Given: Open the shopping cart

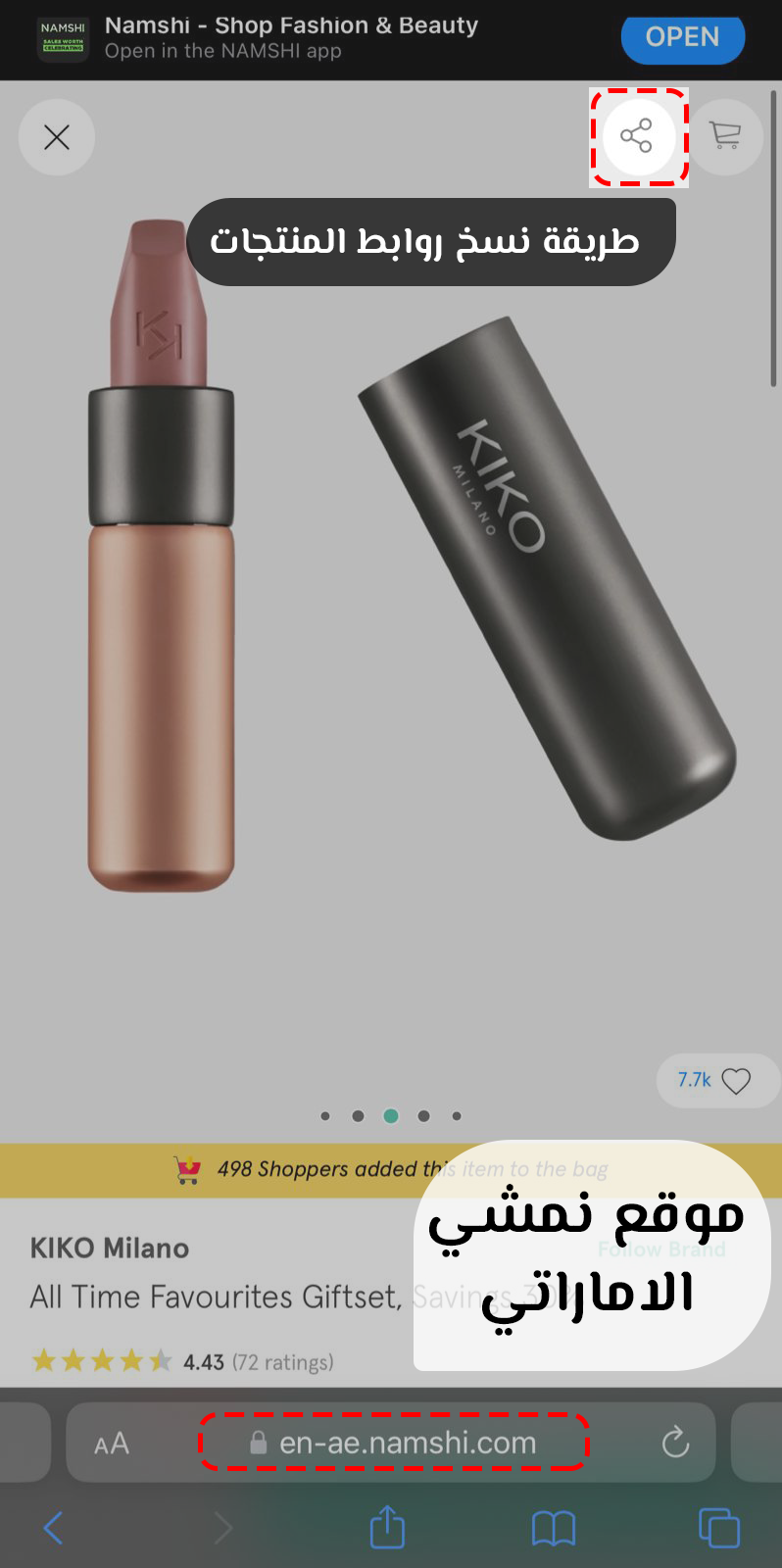Looking at the screenshot, I should pyautogui.click(x=725, y=136).
